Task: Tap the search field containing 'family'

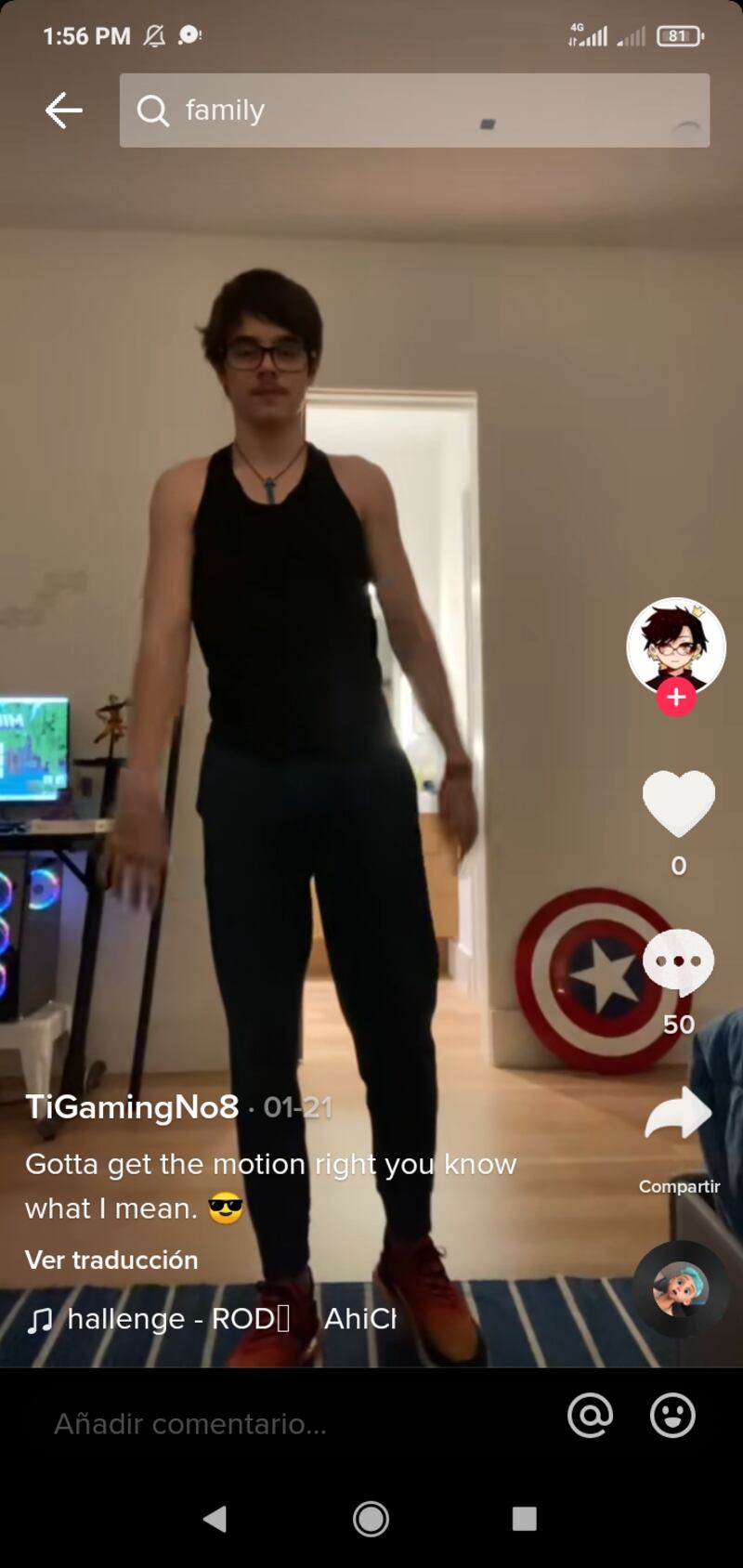Action: click(x=414, y=111)
